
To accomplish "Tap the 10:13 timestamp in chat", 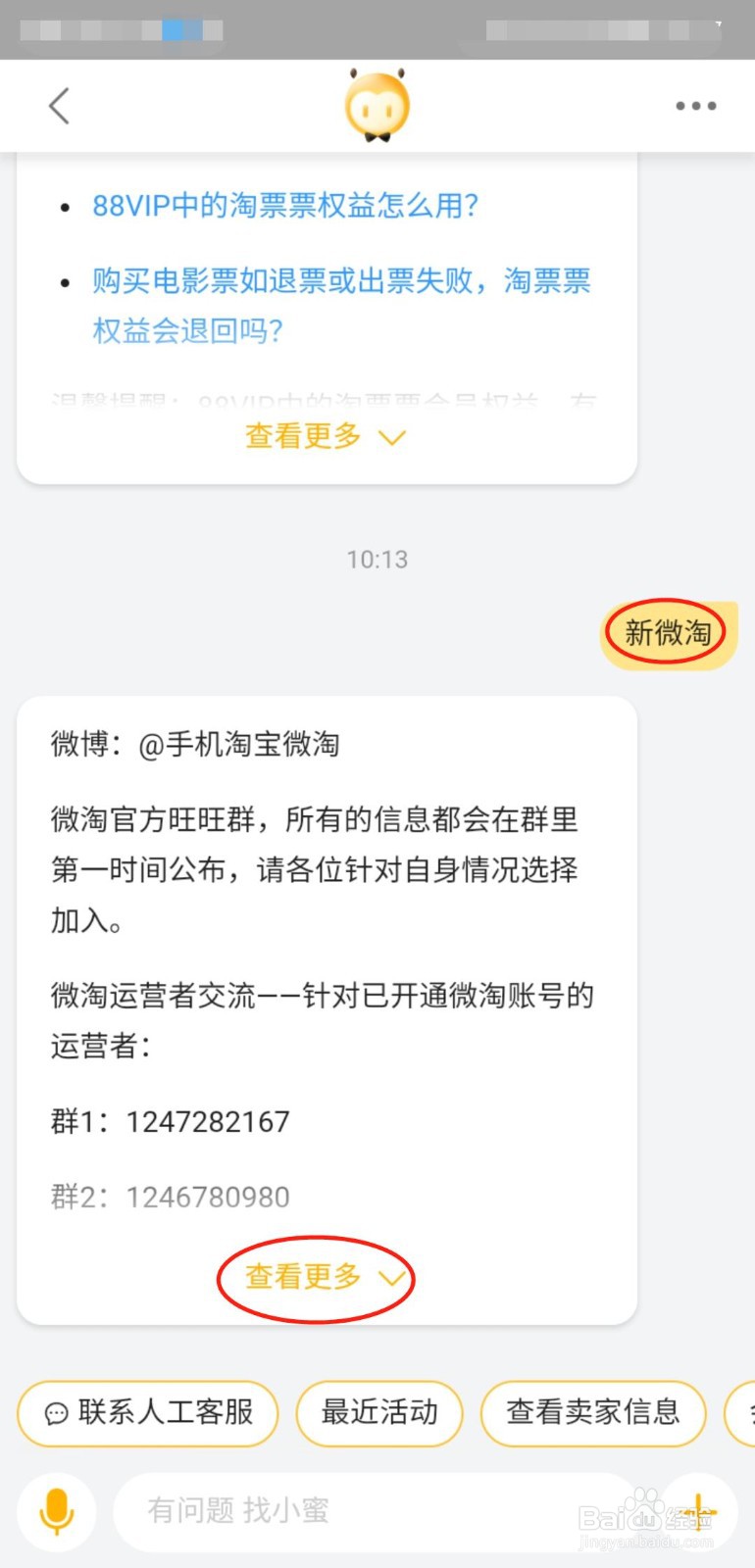I will [x=377, y=559].
